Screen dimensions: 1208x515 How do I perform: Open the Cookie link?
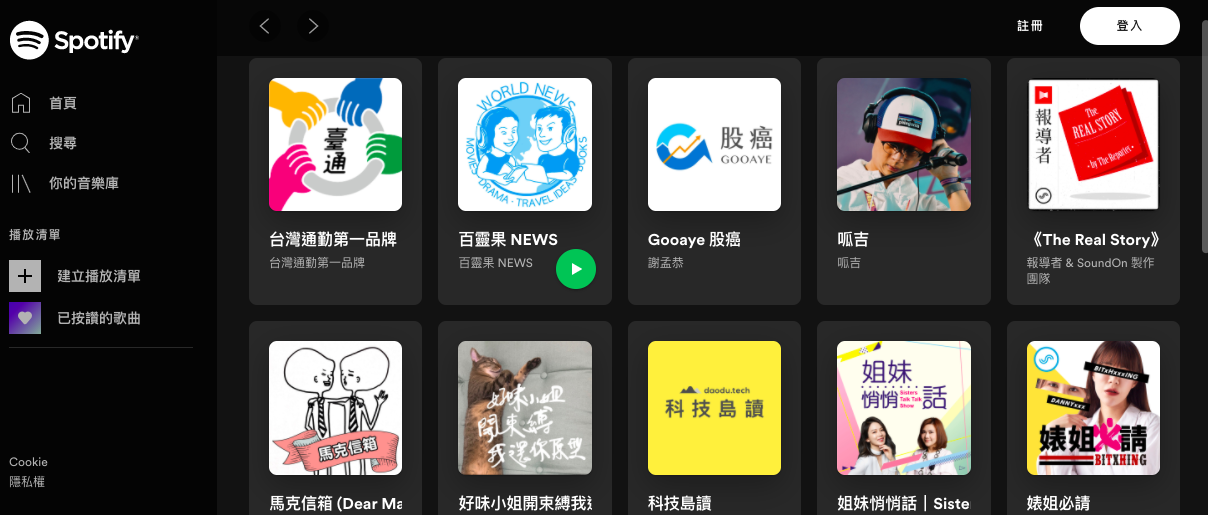(28, 462)
